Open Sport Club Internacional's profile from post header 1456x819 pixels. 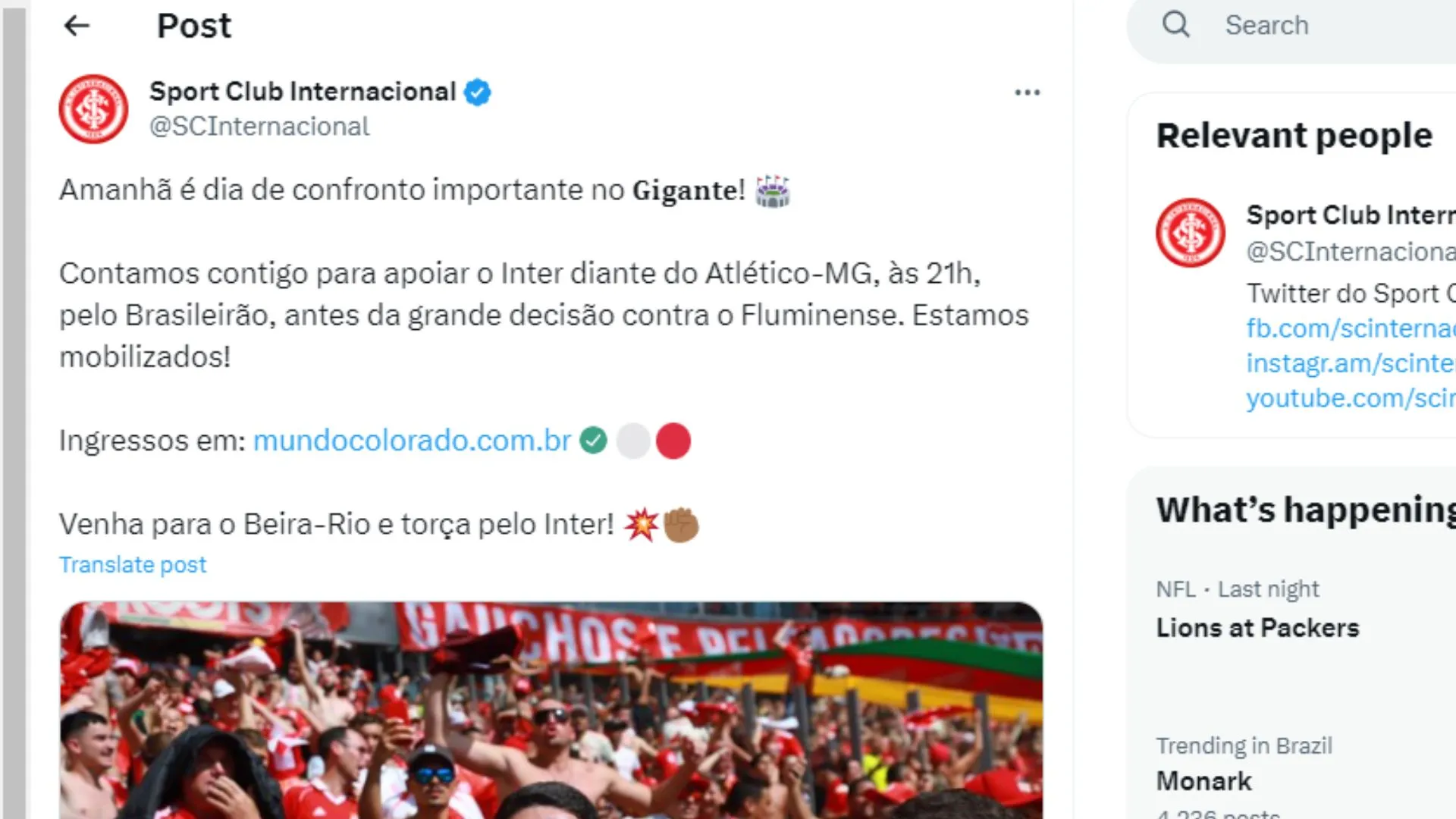[302, 92]
